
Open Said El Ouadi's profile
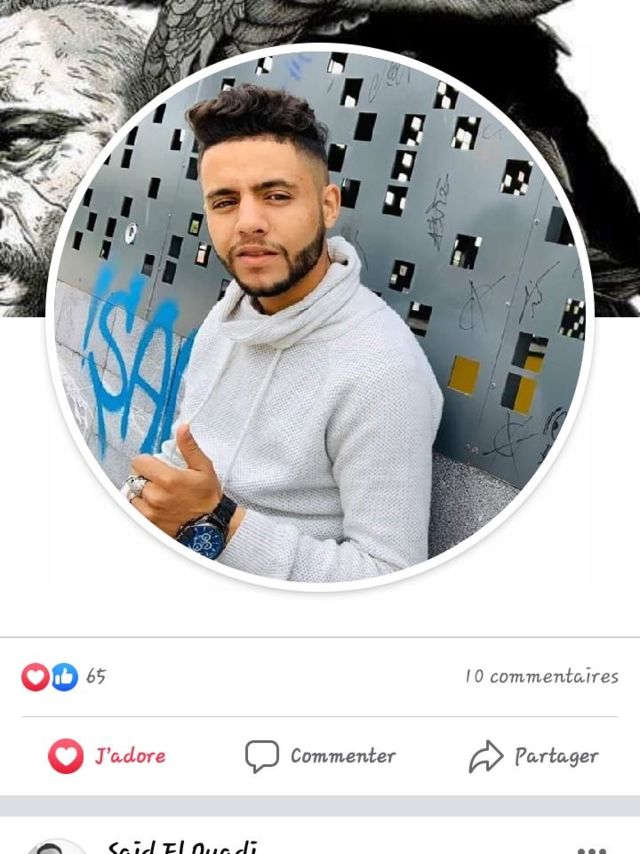182,848
